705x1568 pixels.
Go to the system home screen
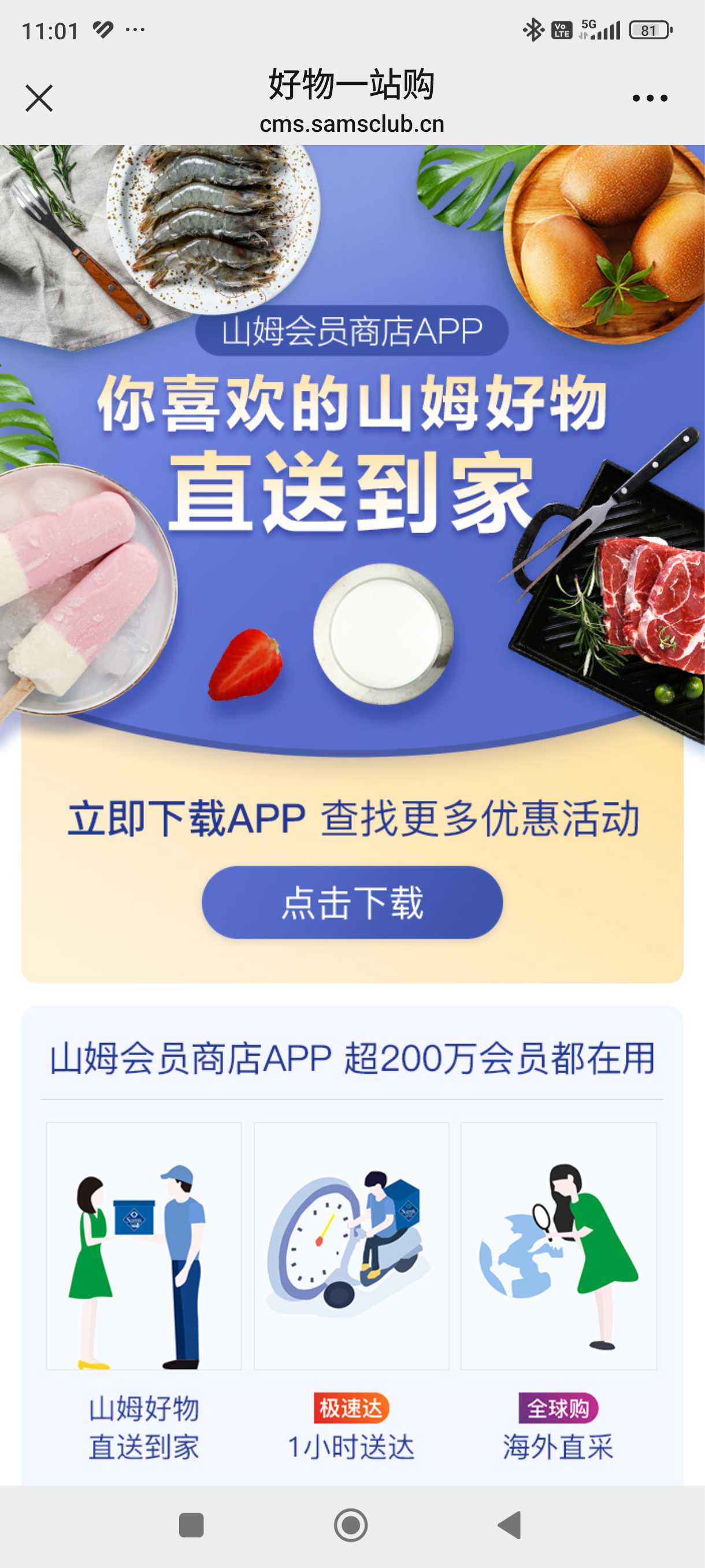click(351, 1525)
